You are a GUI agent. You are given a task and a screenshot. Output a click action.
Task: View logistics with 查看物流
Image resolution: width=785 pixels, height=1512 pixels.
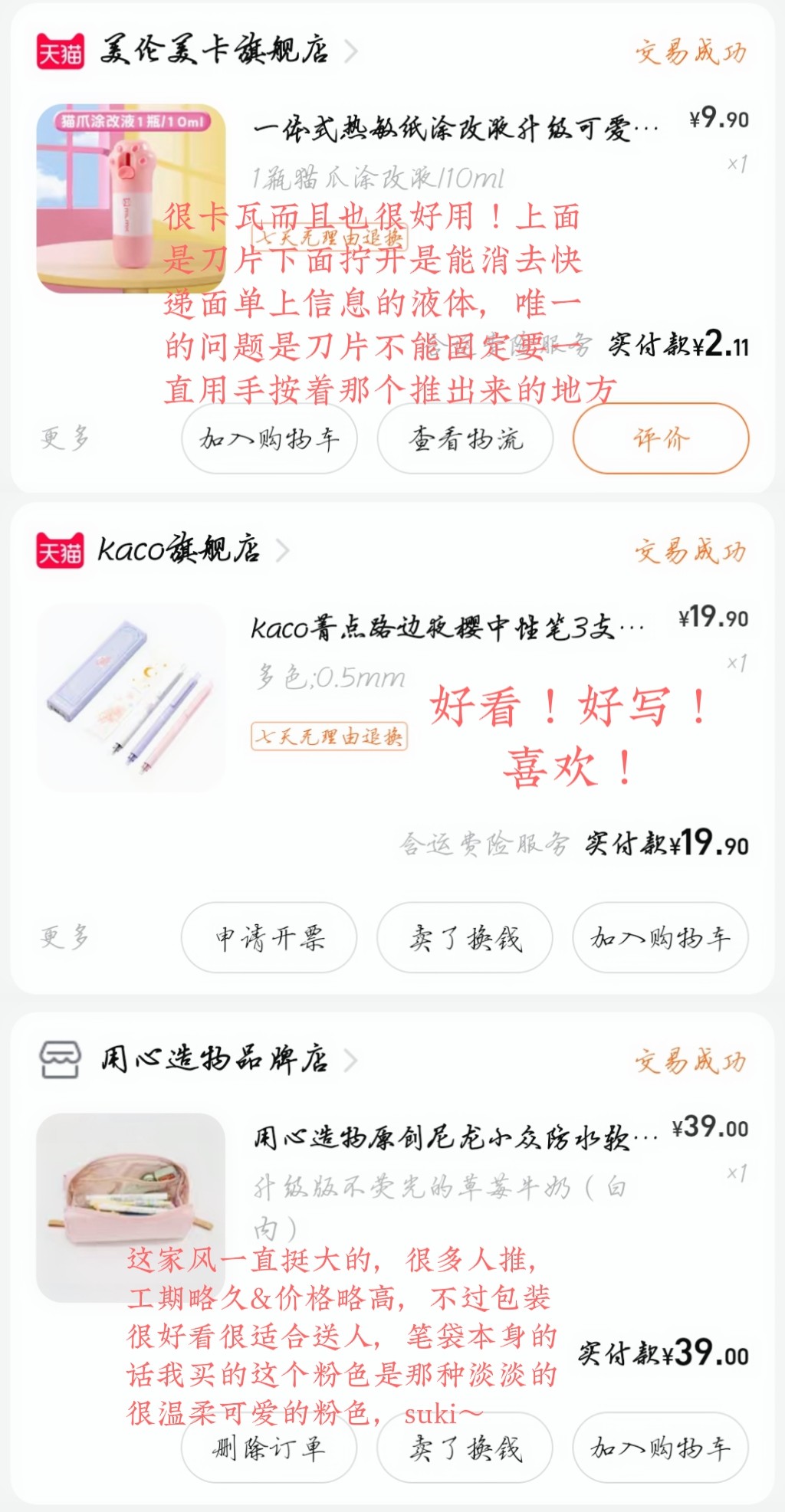465,439
